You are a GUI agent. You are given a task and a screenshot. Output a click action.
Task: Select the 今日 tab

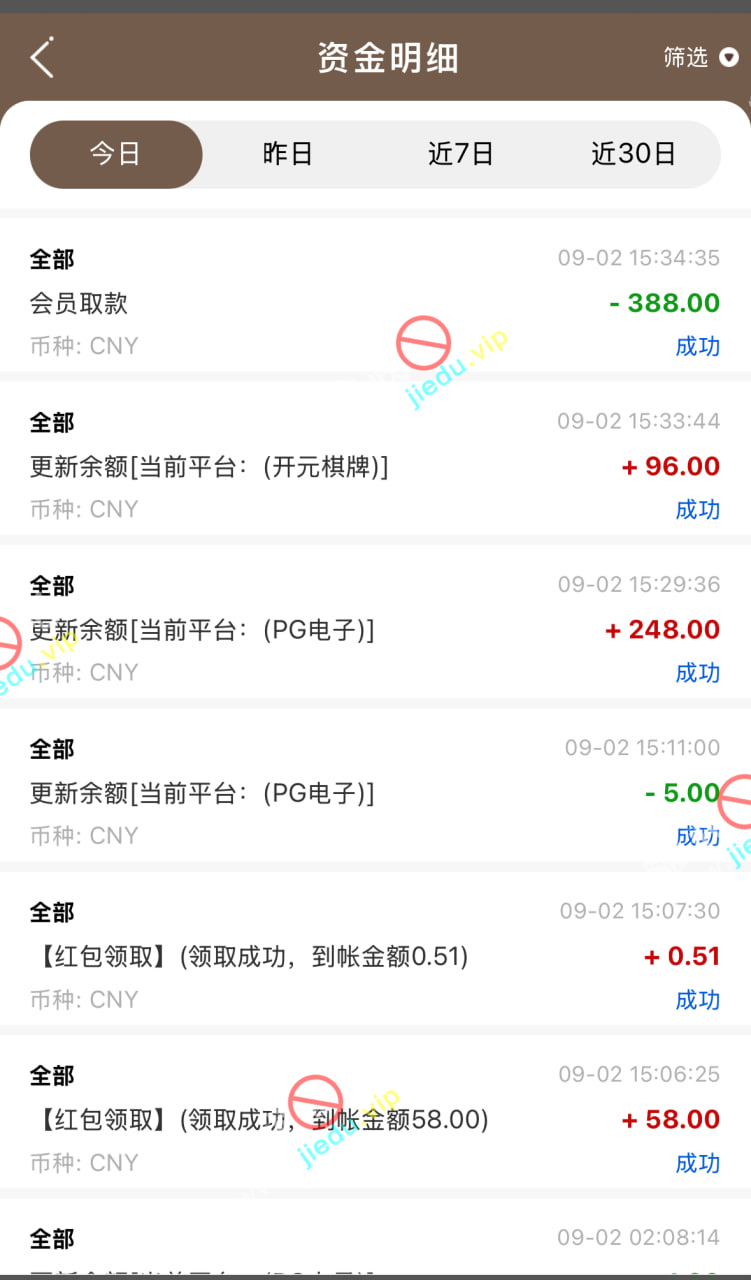116,154
